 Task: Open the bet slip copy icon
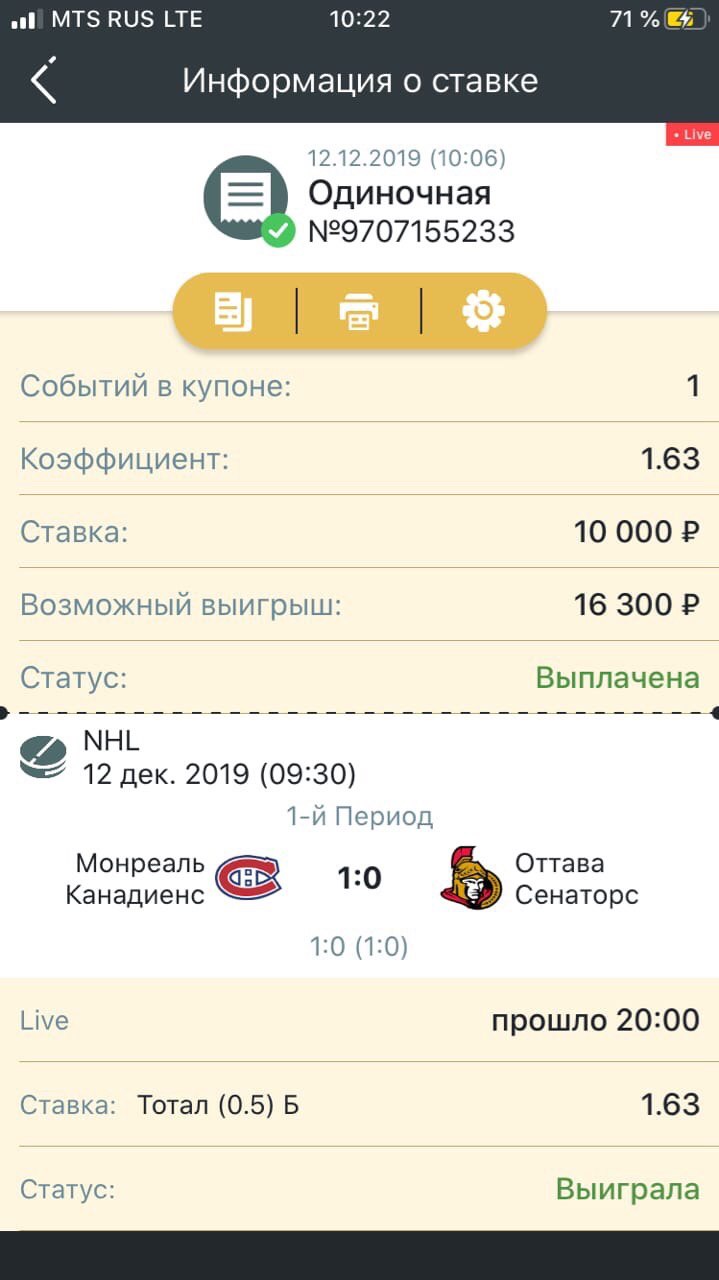(x=234, y=311)
